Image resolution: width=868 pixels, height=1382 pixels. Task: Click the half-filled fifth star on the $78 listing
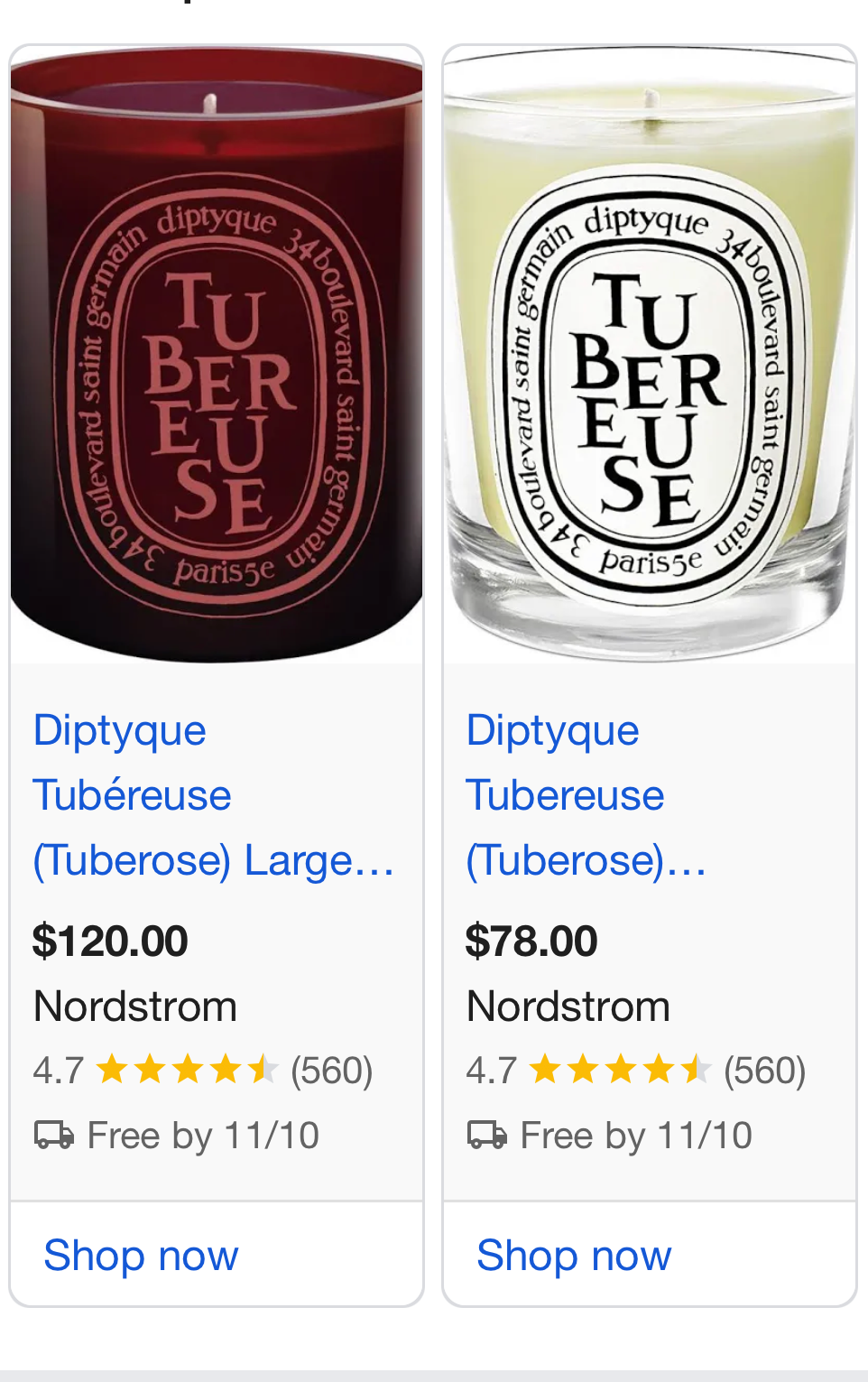(x=697, y=1069)
